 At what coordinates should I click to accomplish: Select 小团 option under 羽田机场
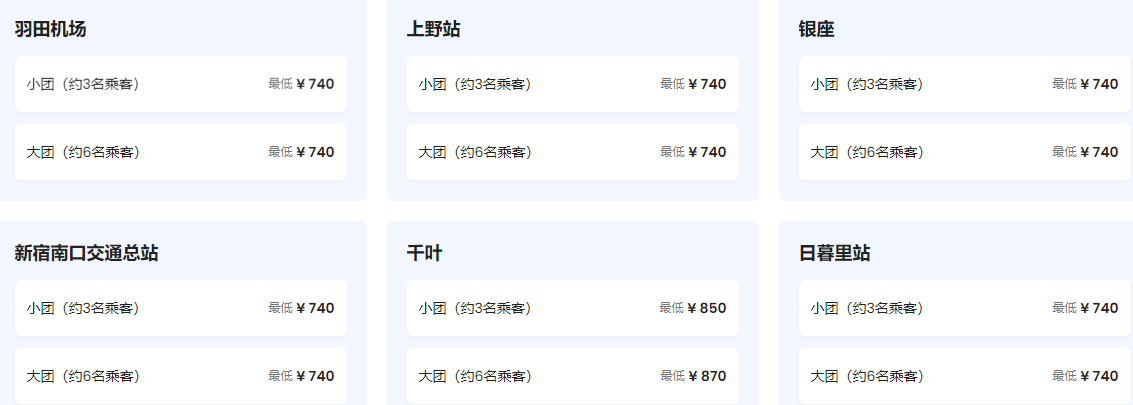pyautogui.click(x=181, y=84)
